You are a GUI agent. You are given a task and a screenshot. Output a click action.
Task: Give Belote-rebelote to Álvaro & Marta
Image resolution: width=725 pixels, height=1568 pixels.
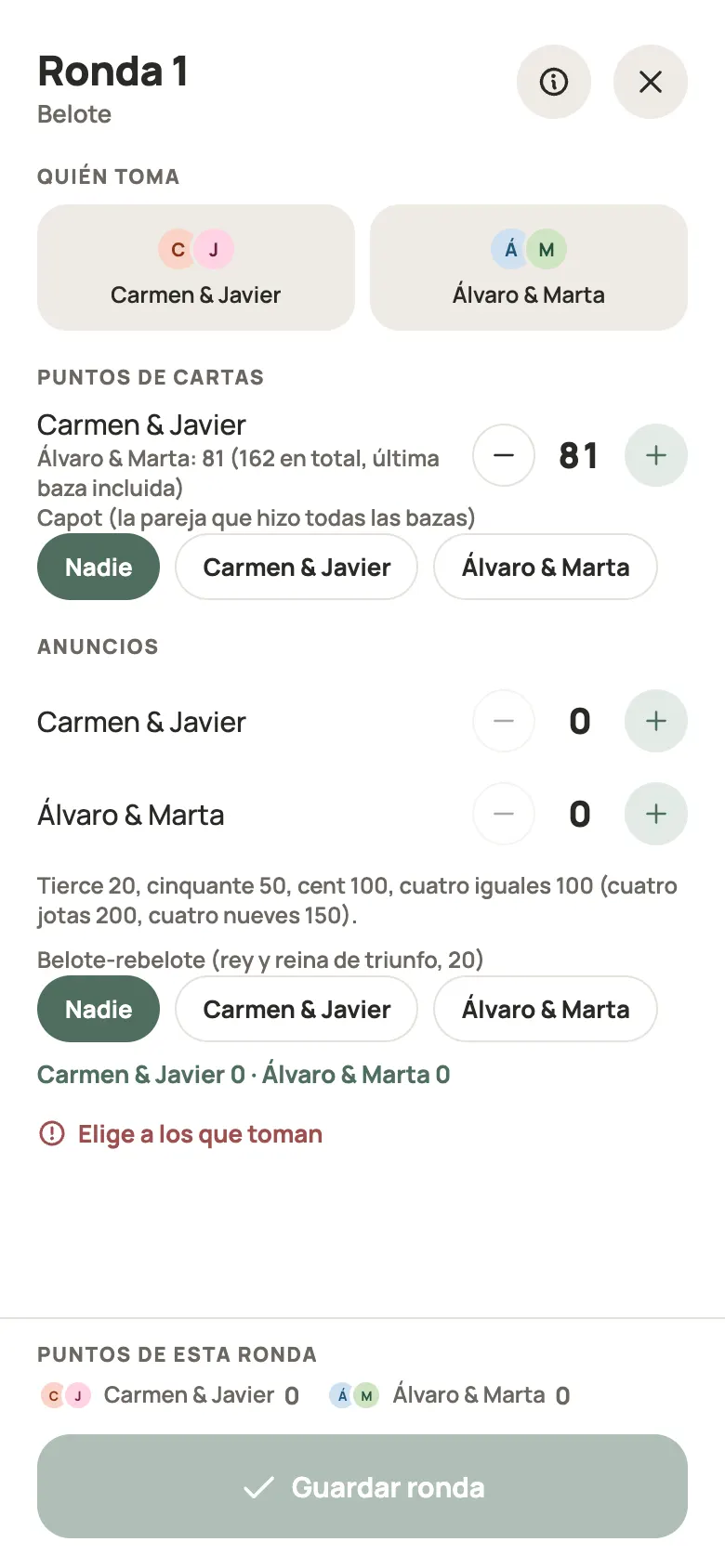546,1009
